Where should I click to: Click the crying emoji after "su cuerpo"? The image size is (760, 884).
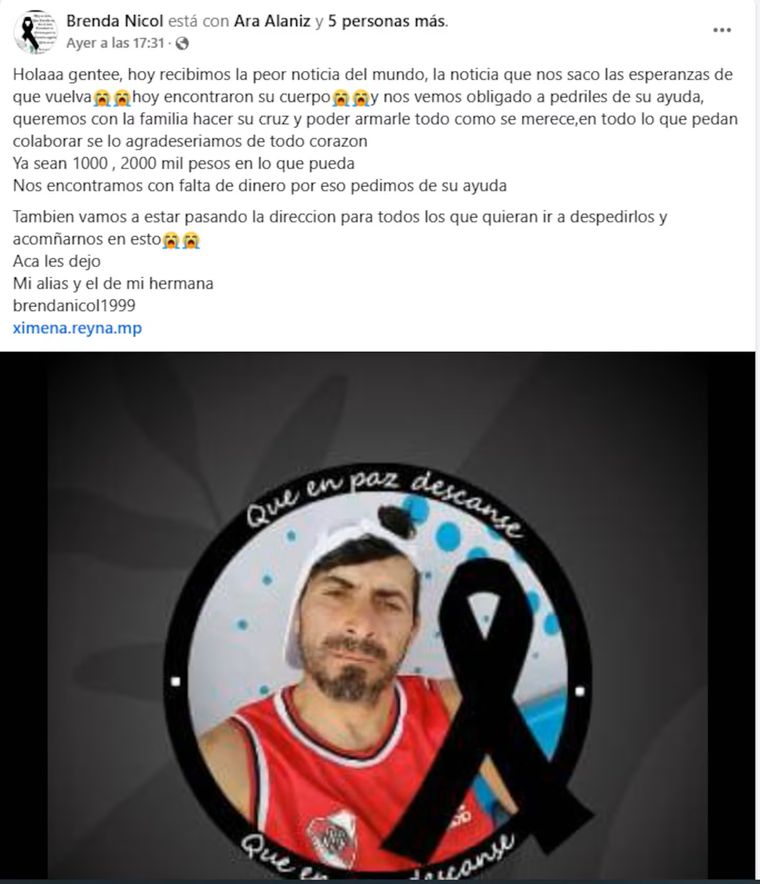341,96
